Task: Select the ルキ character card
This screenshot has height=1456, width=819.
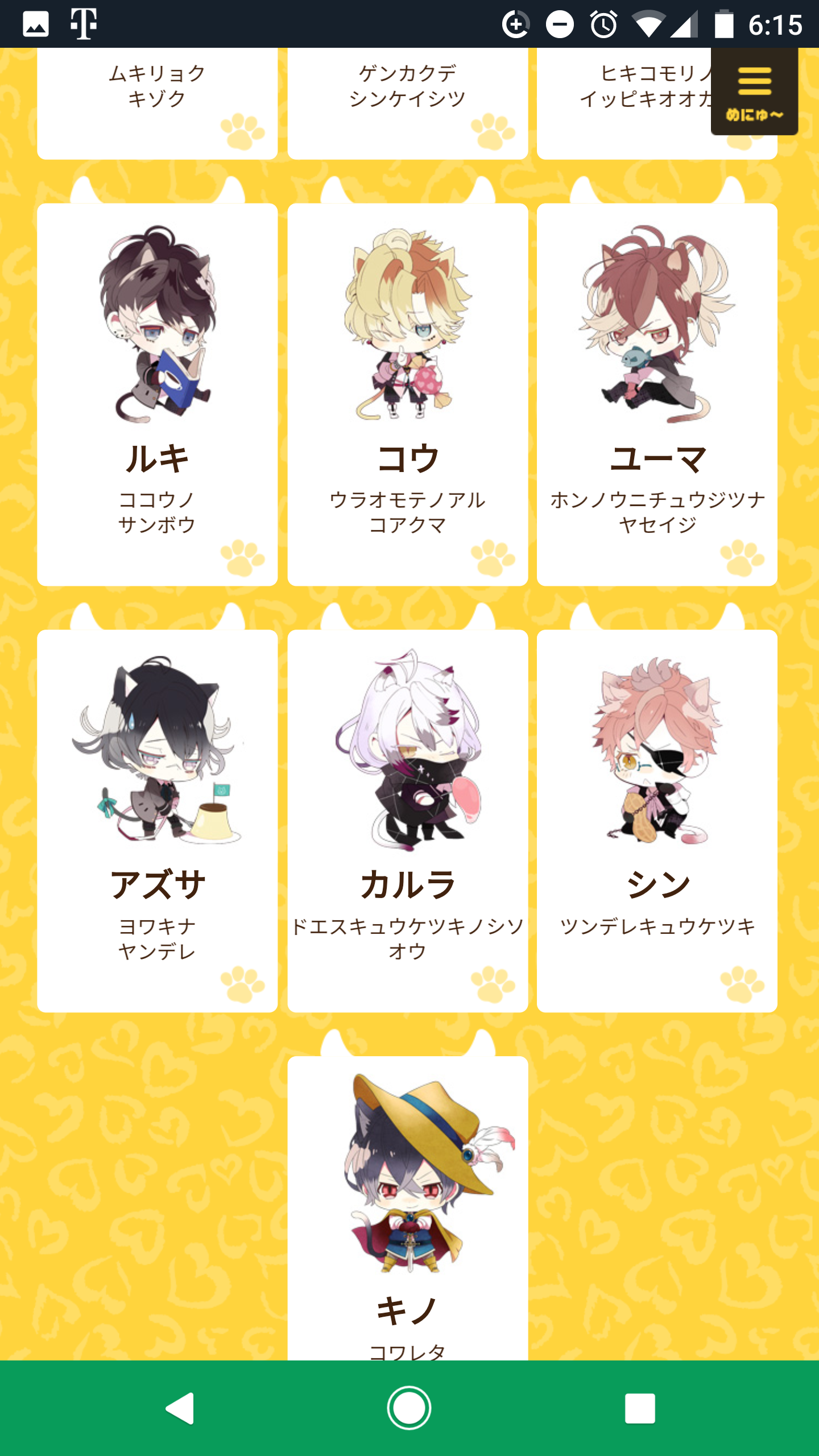Action: click(157, 394)
